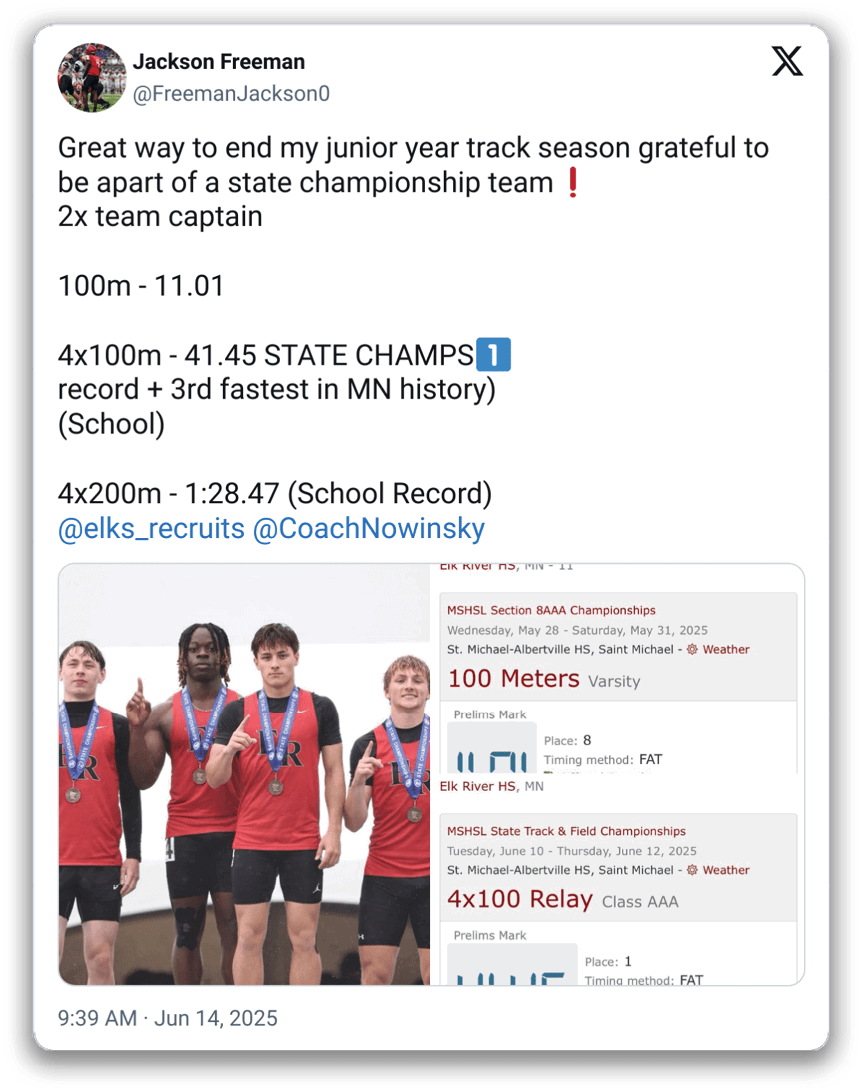Open the 100 Meters results image
Viewport: 863px width, 1092px height.
pyautogui.click(x=618, y=667)
